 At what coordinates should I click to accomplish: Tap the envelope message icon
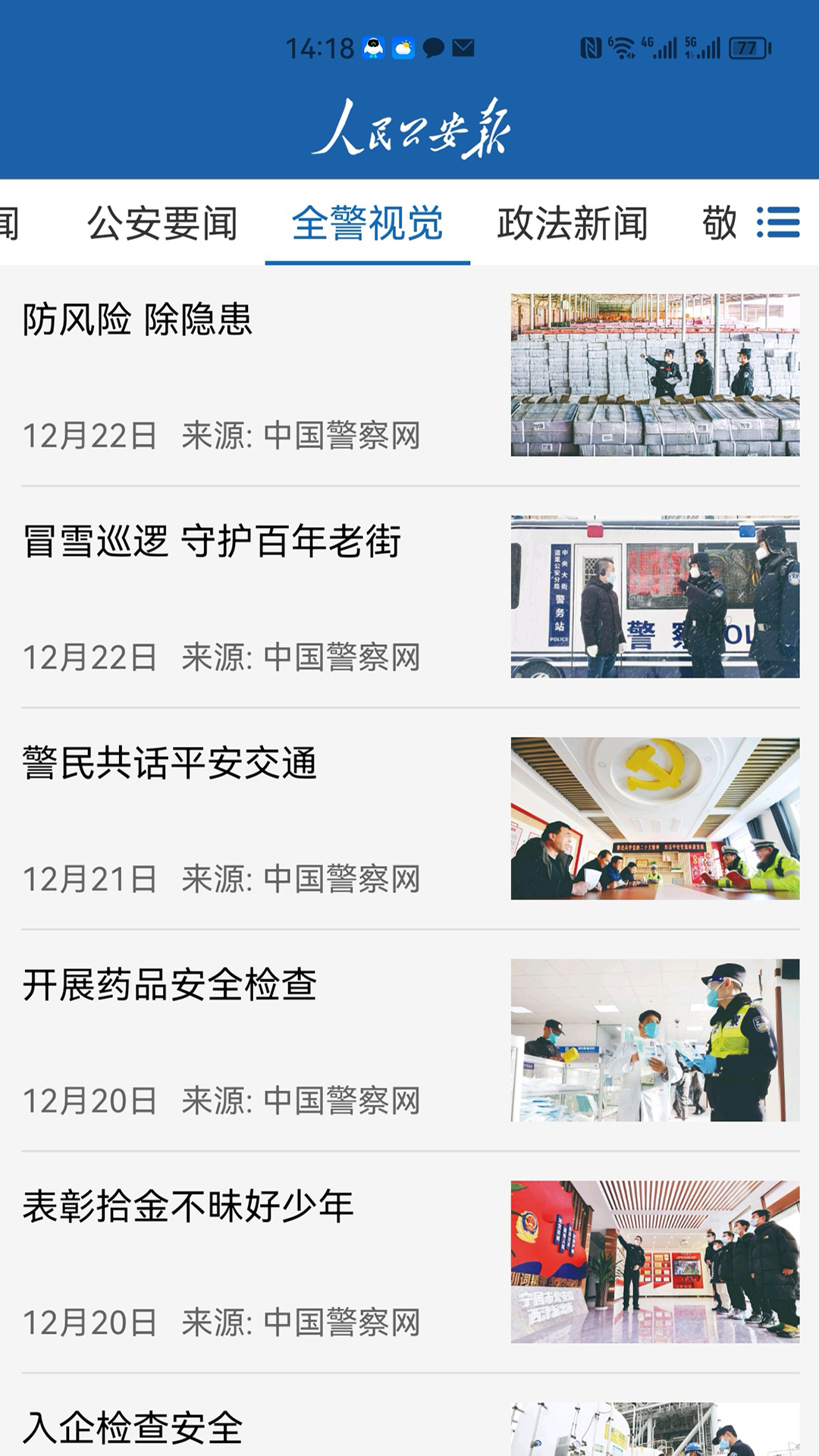[463, 47]
